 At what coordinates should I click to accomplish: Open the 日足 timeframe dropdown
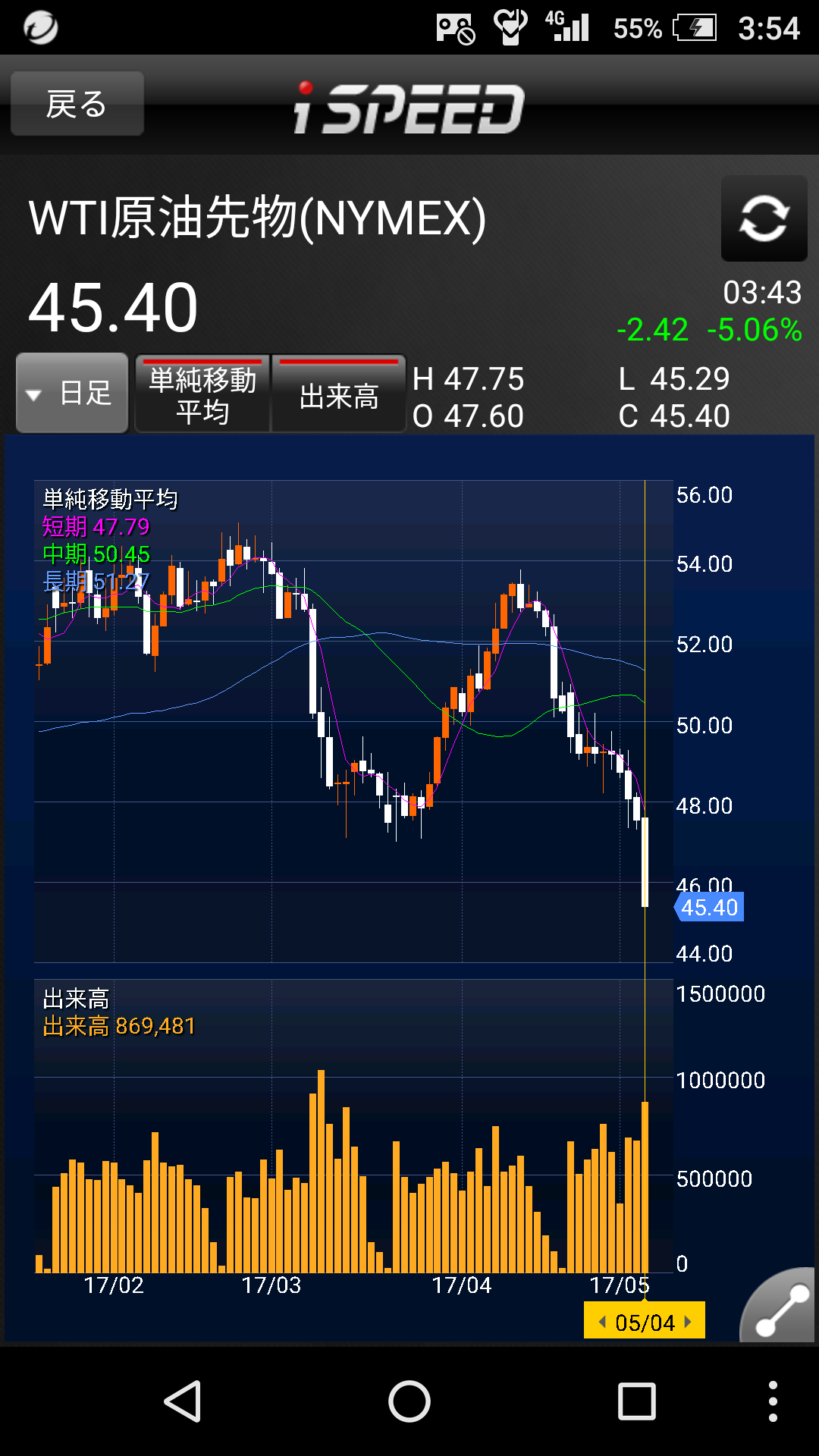tap(72, 393)
